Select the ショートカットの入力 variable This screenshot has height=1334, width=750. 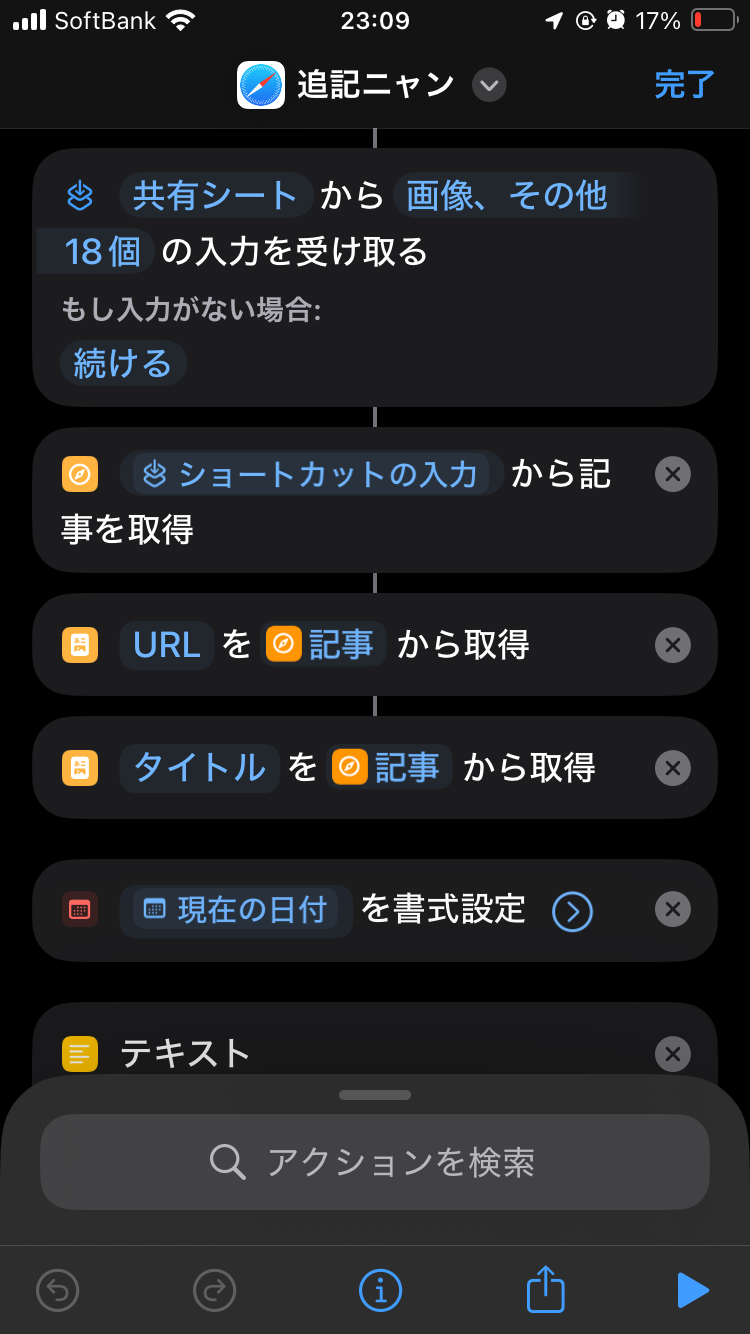312,474
